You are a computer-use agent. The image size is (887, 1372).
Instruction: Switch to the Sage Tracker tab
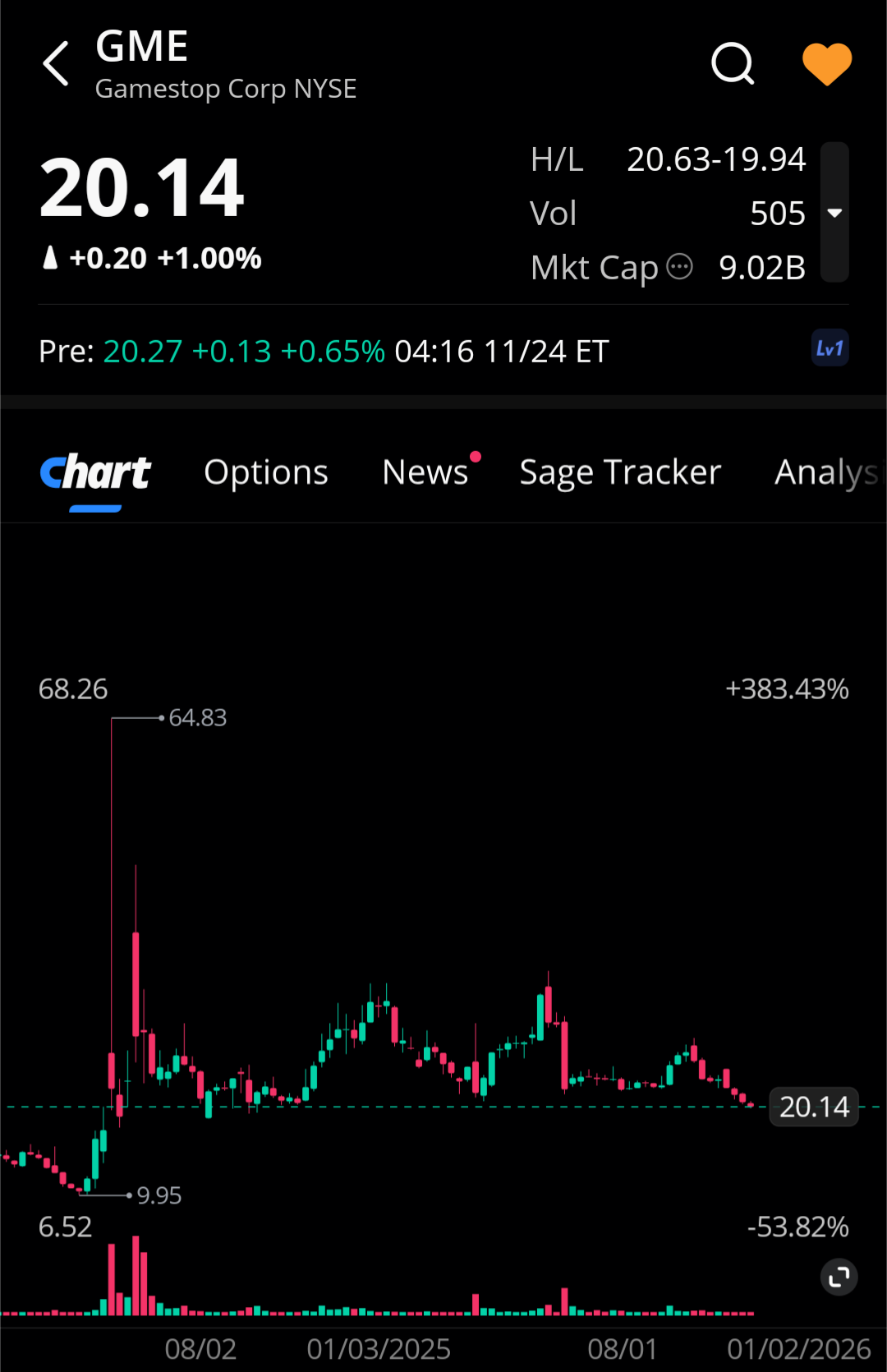[620, 472]
